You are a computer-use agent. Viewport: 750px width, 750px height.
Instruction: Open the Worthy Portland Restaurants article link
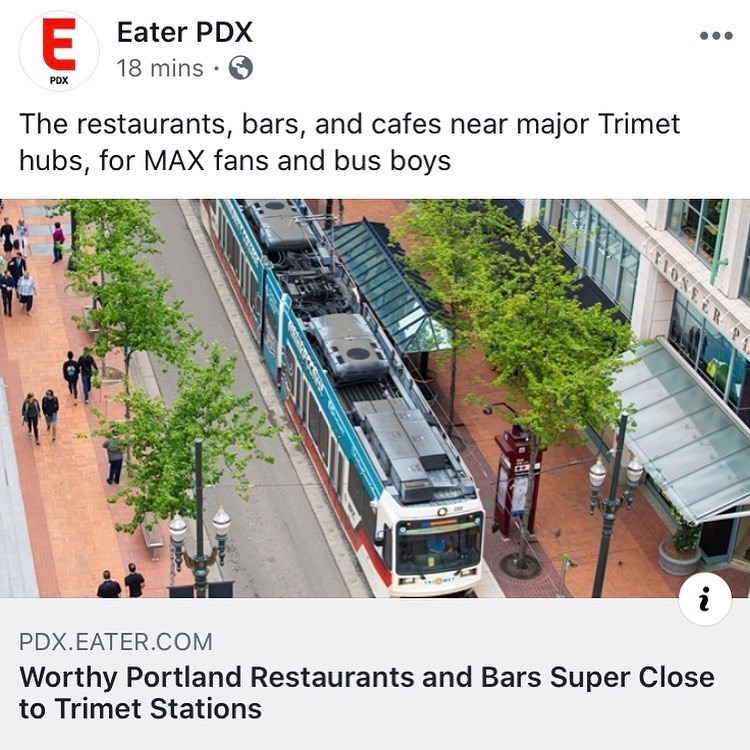367,692
